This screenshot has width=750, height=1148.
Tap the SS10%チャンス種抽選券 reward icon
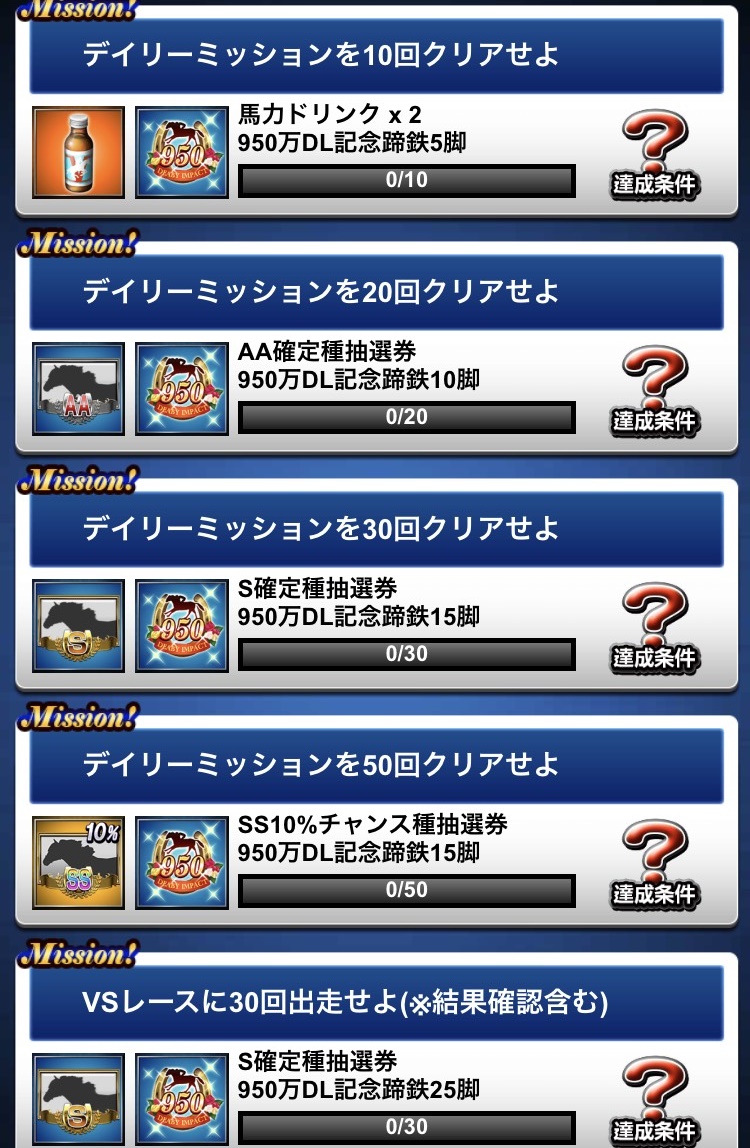(x=78, y=863)
